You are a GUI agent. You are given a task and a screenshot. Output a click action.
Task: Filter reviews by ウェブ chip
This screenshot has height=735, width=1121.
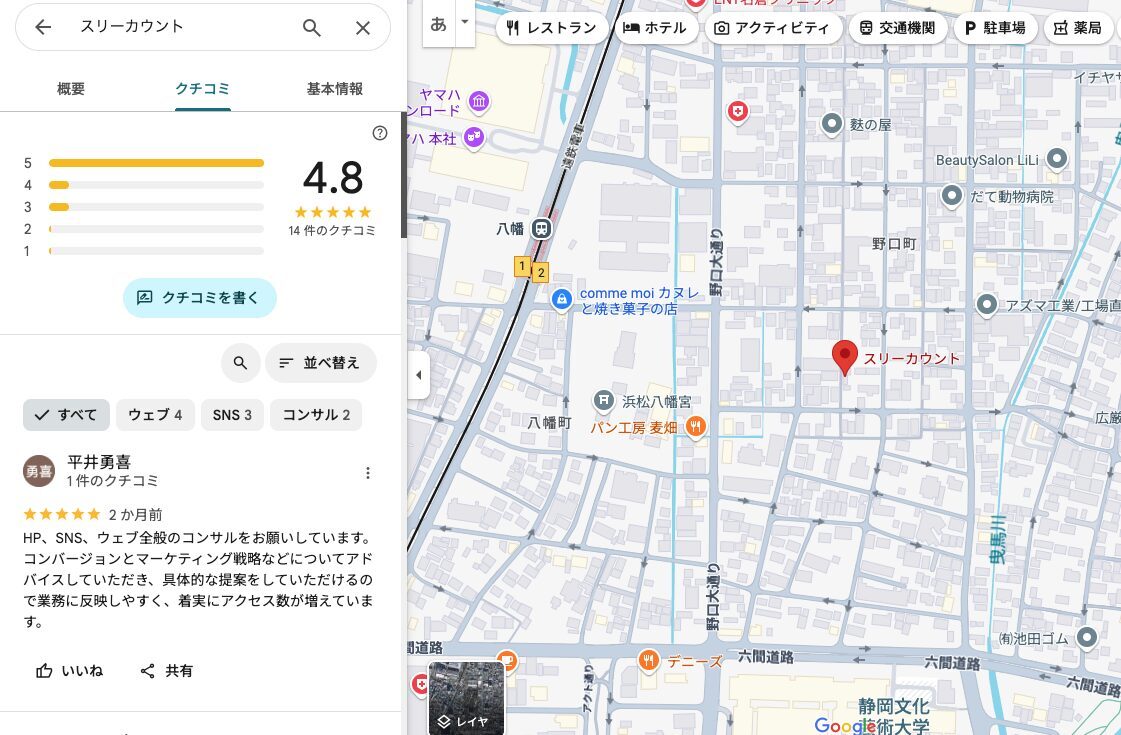click(155, 415)
